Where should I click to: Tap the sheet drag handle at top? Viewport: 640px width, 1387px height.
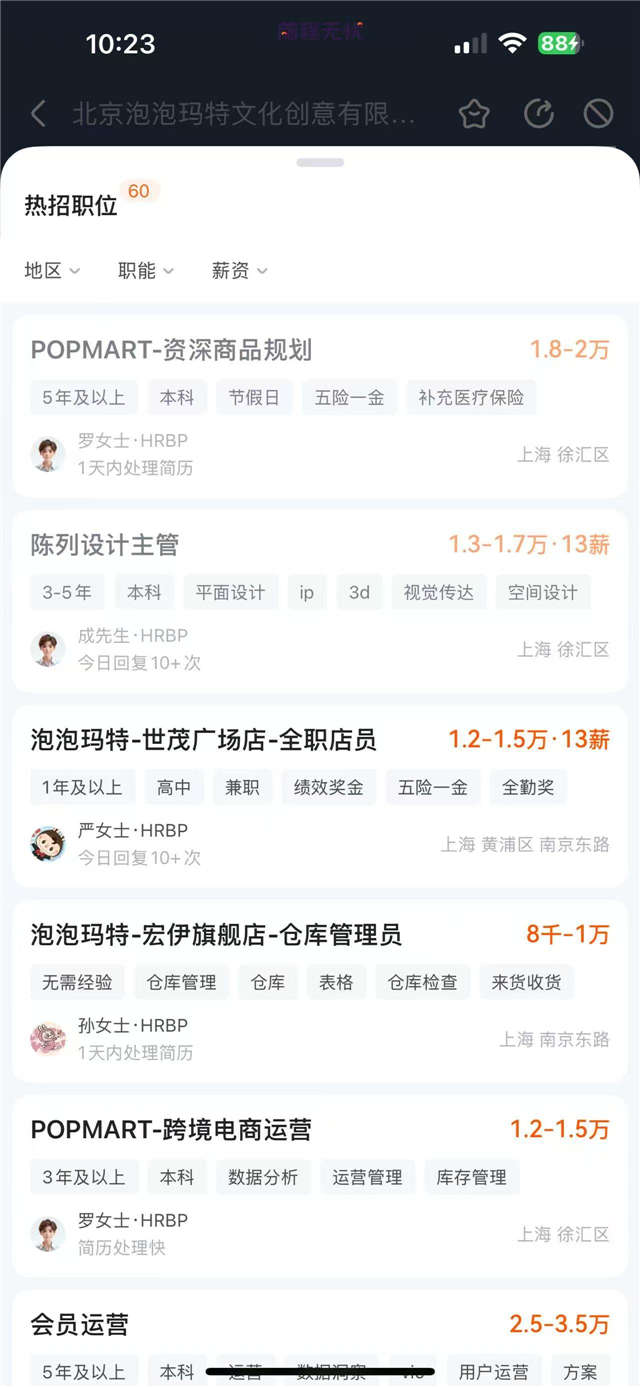320,162
